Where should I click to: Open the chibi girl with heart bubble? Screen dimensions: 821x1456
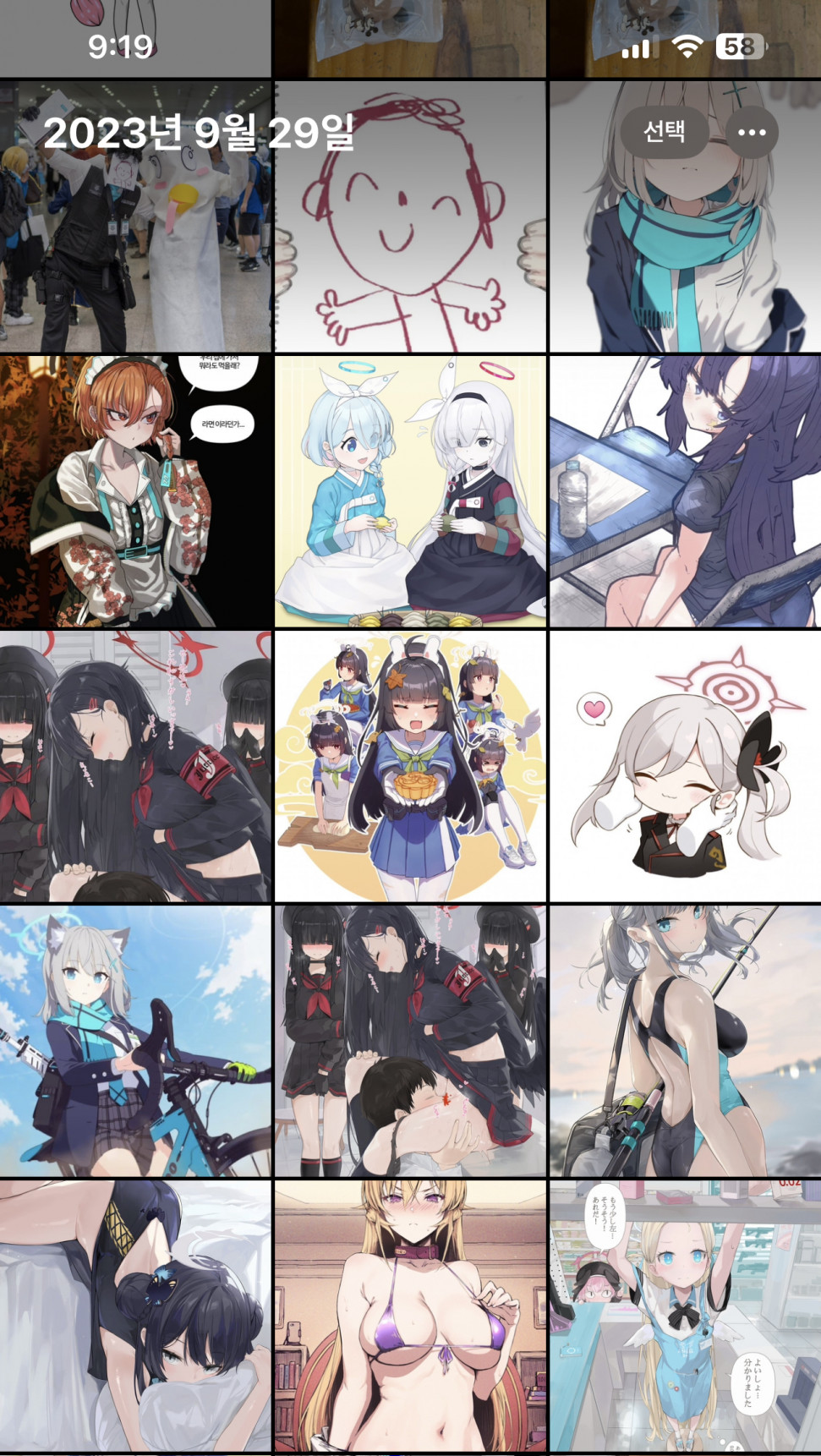pyautogui.click(x=685, y=766)
